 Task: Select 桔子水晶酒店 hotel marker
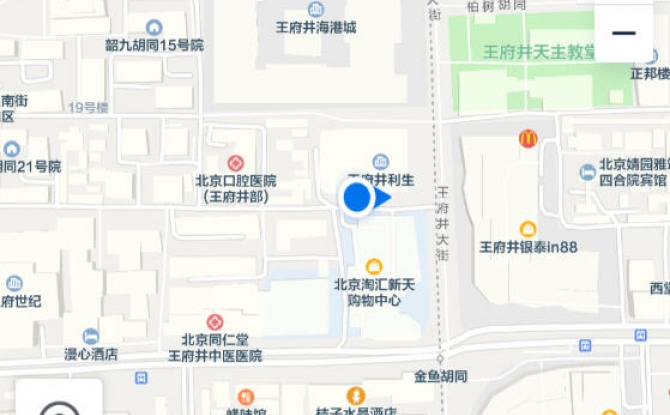point(354,396)
